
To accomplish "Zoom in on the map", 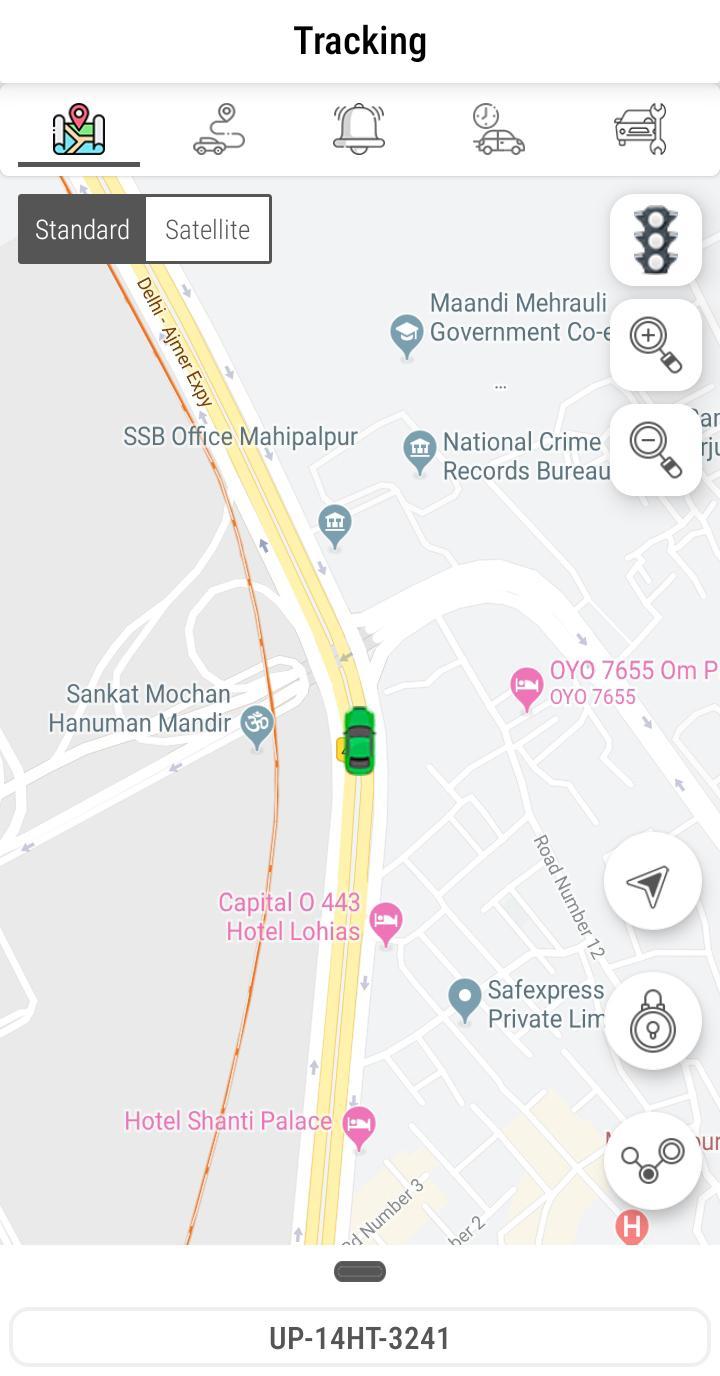I will point(656,345).
